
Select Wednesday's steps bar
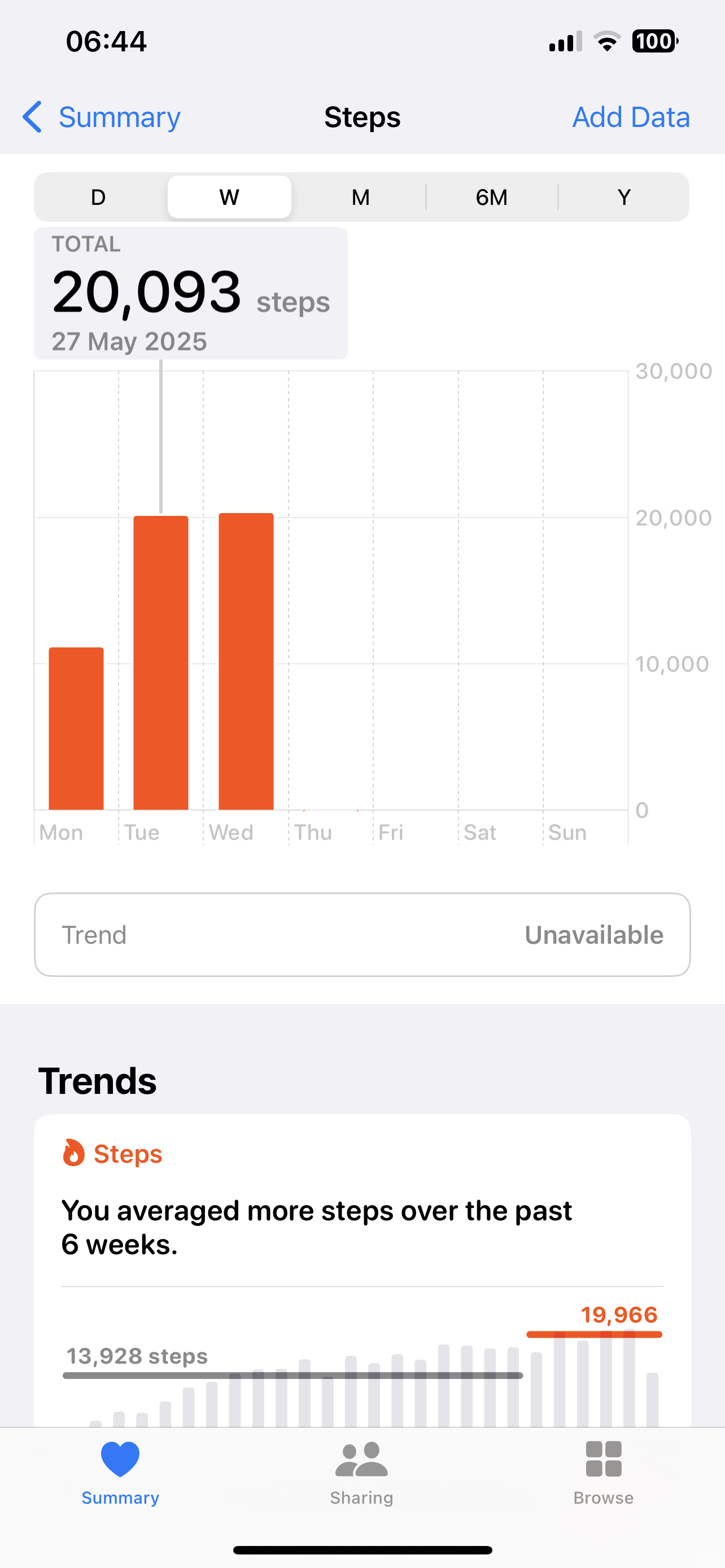[x=246, y=662]
